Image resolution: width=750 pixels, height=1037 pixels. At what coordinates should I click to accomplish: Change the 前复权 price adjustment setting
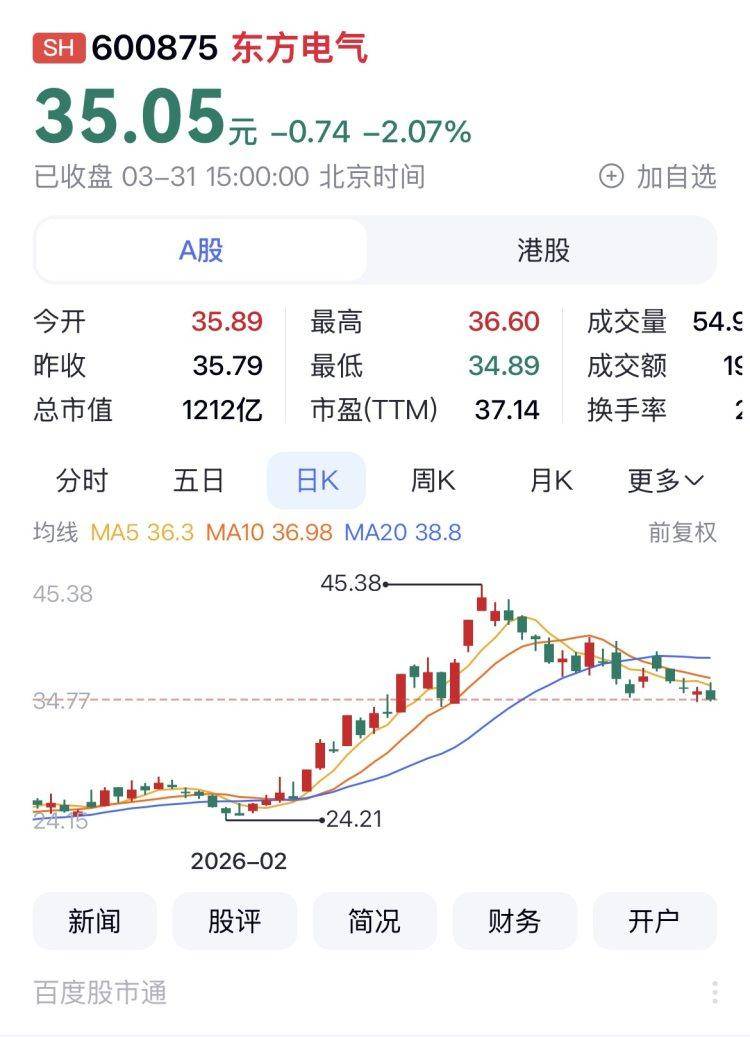pyautogui.click(x=682, y=533)
